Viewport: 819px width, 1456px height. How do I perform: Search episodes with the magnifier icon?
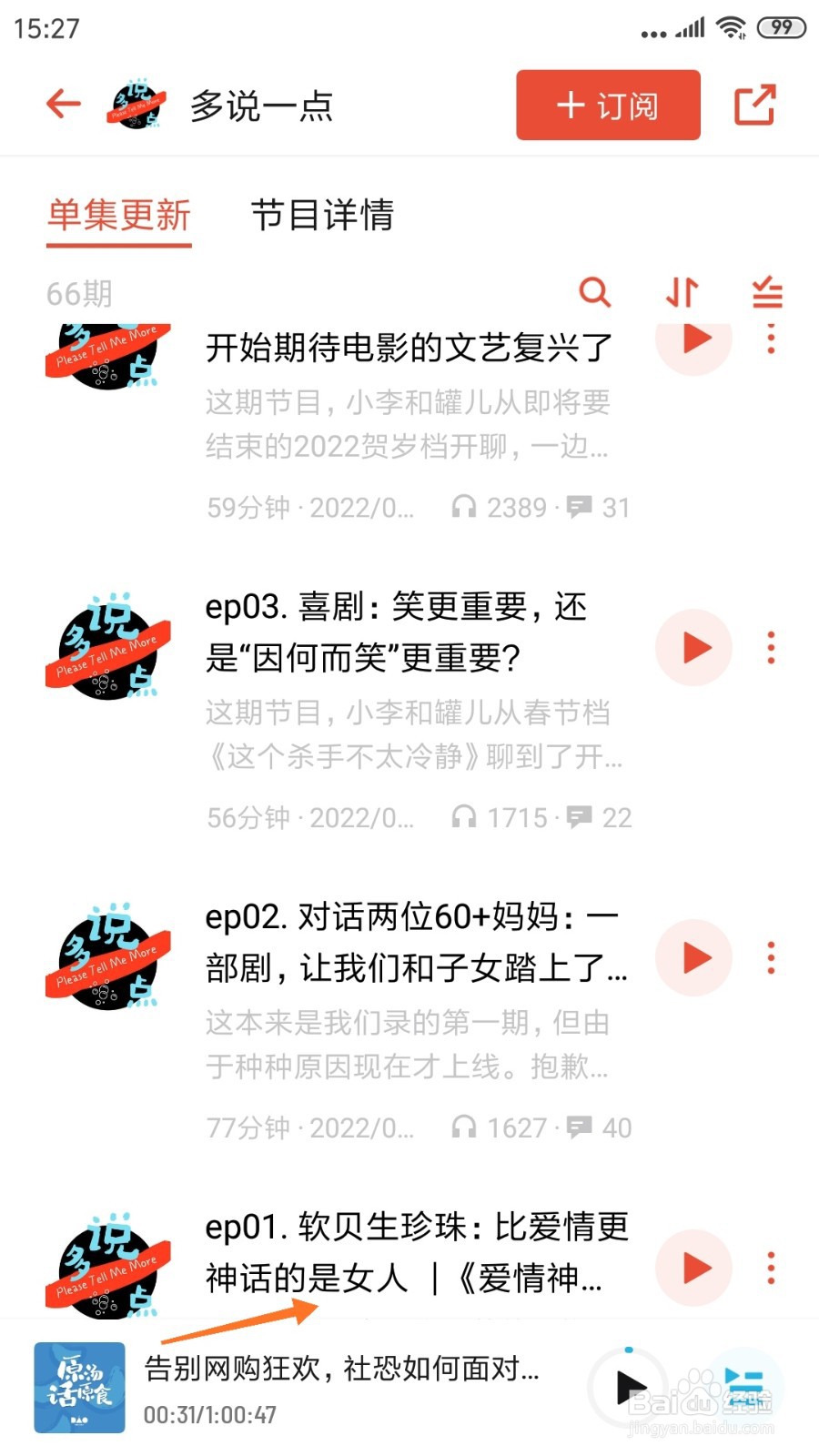pyautogui.click(x=594, y=292)
